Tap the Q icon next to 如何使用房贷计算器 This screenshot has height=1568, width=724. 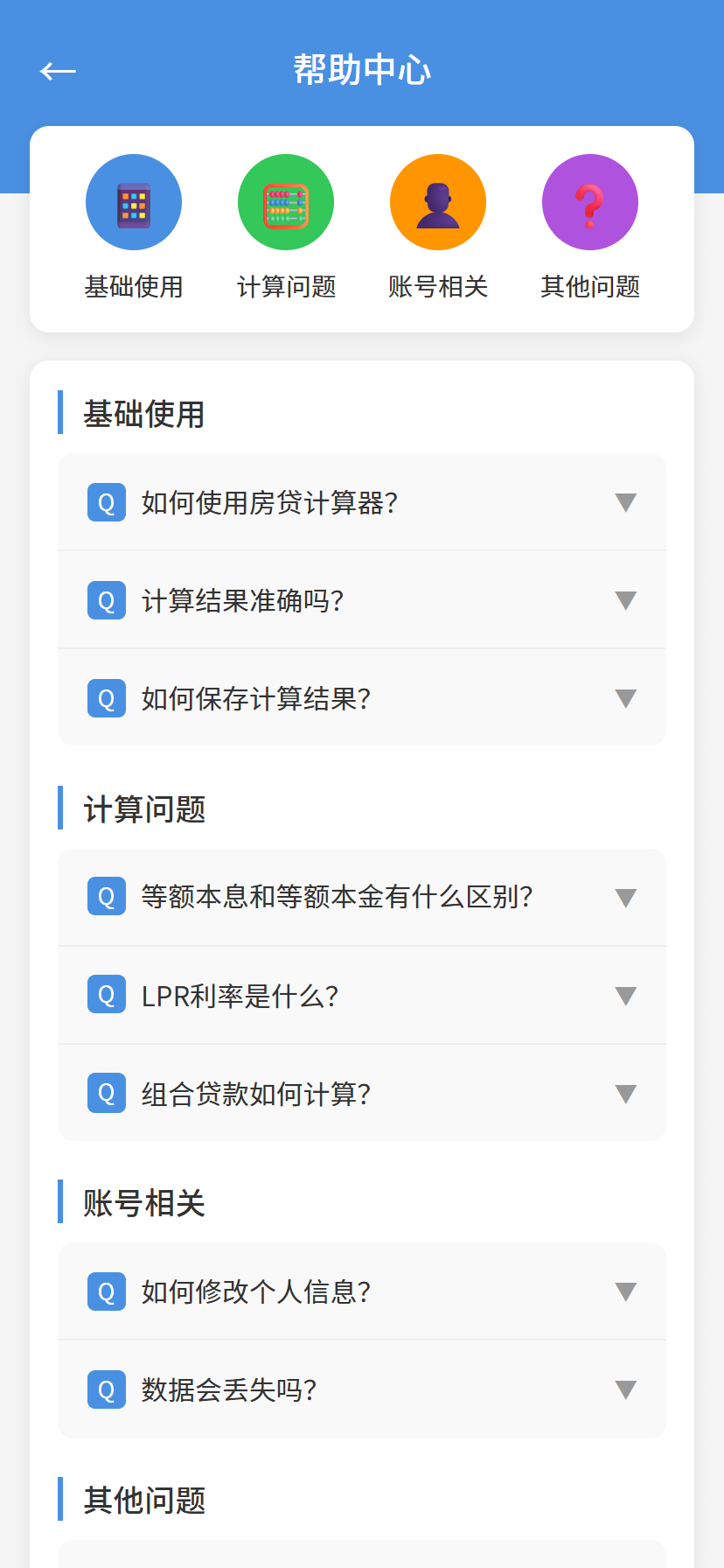106,502
